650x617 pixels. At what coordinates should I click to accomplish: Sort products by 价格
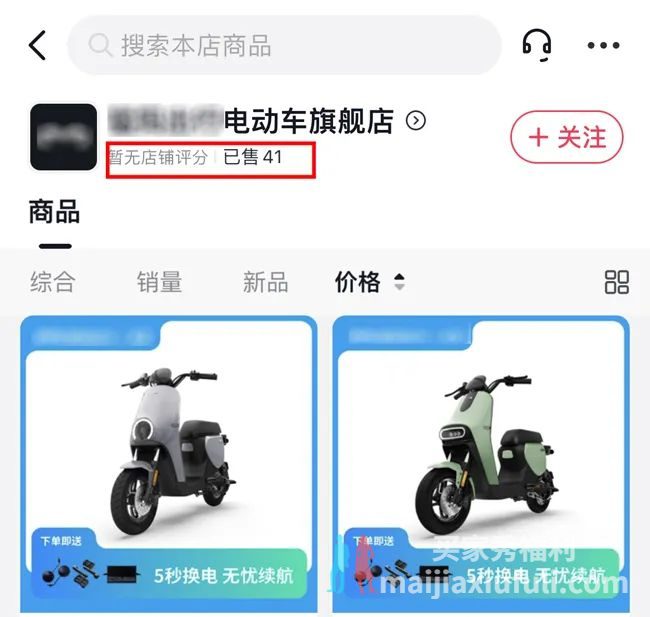(x=368, y=282)
